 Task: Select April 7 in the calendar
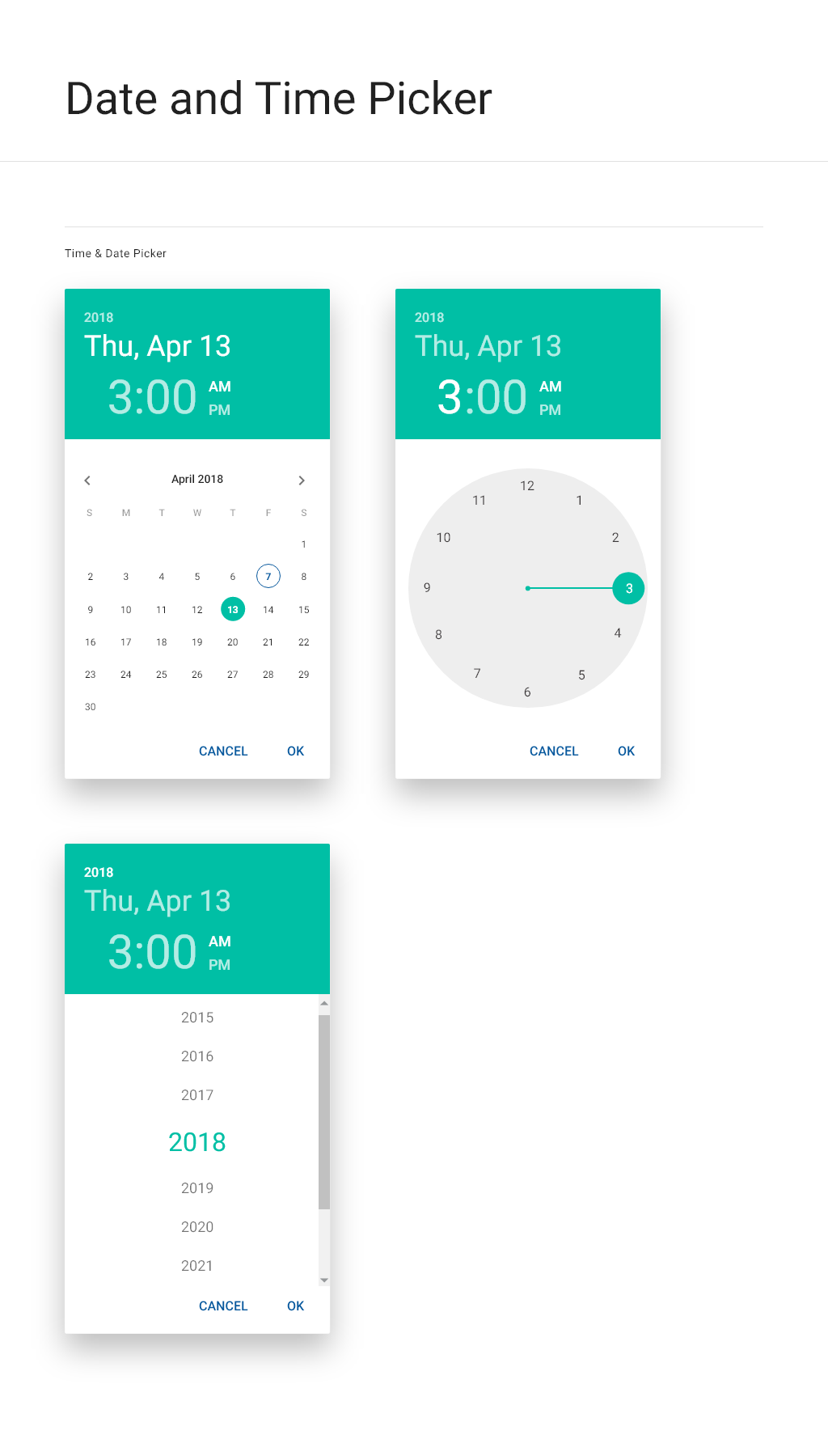(268, 577)
